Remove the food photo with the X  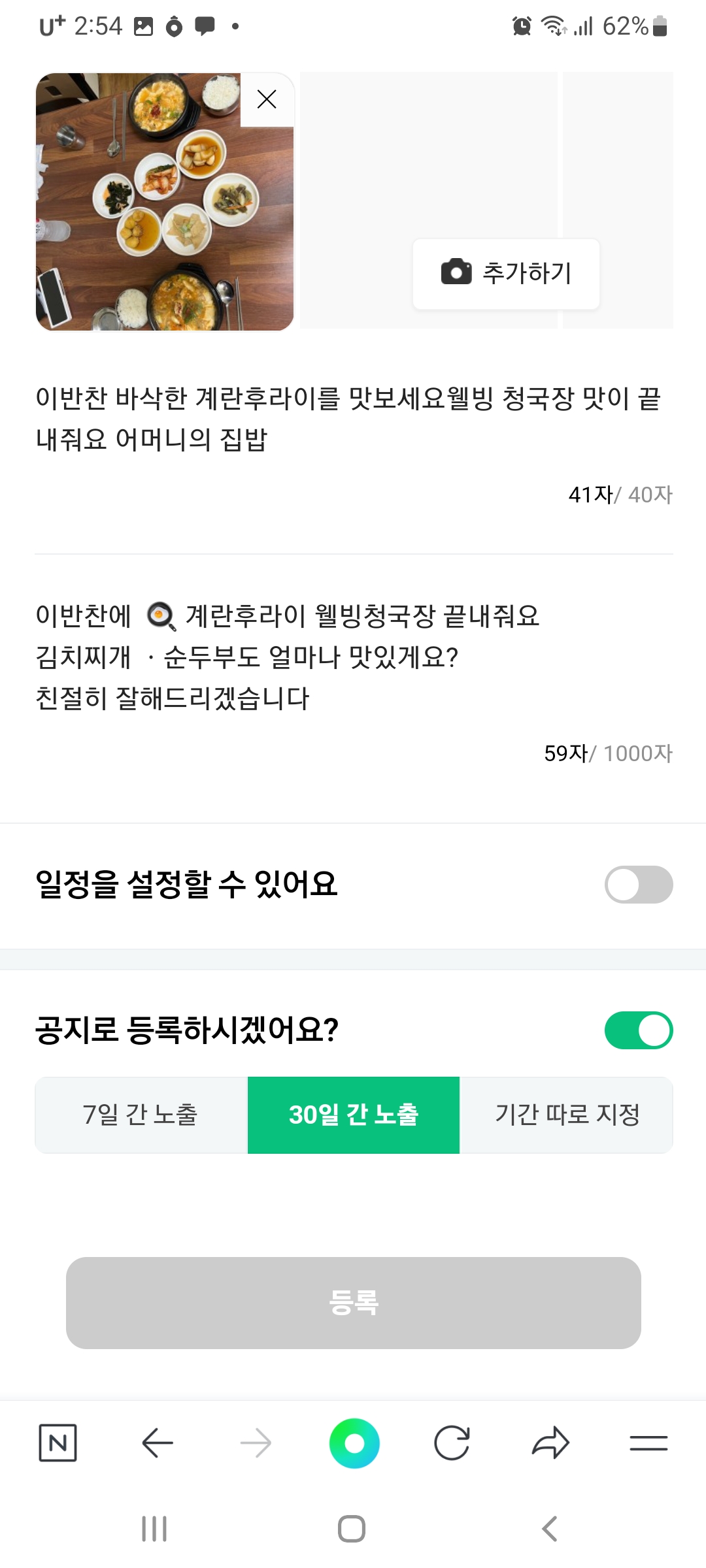(267, 99)
